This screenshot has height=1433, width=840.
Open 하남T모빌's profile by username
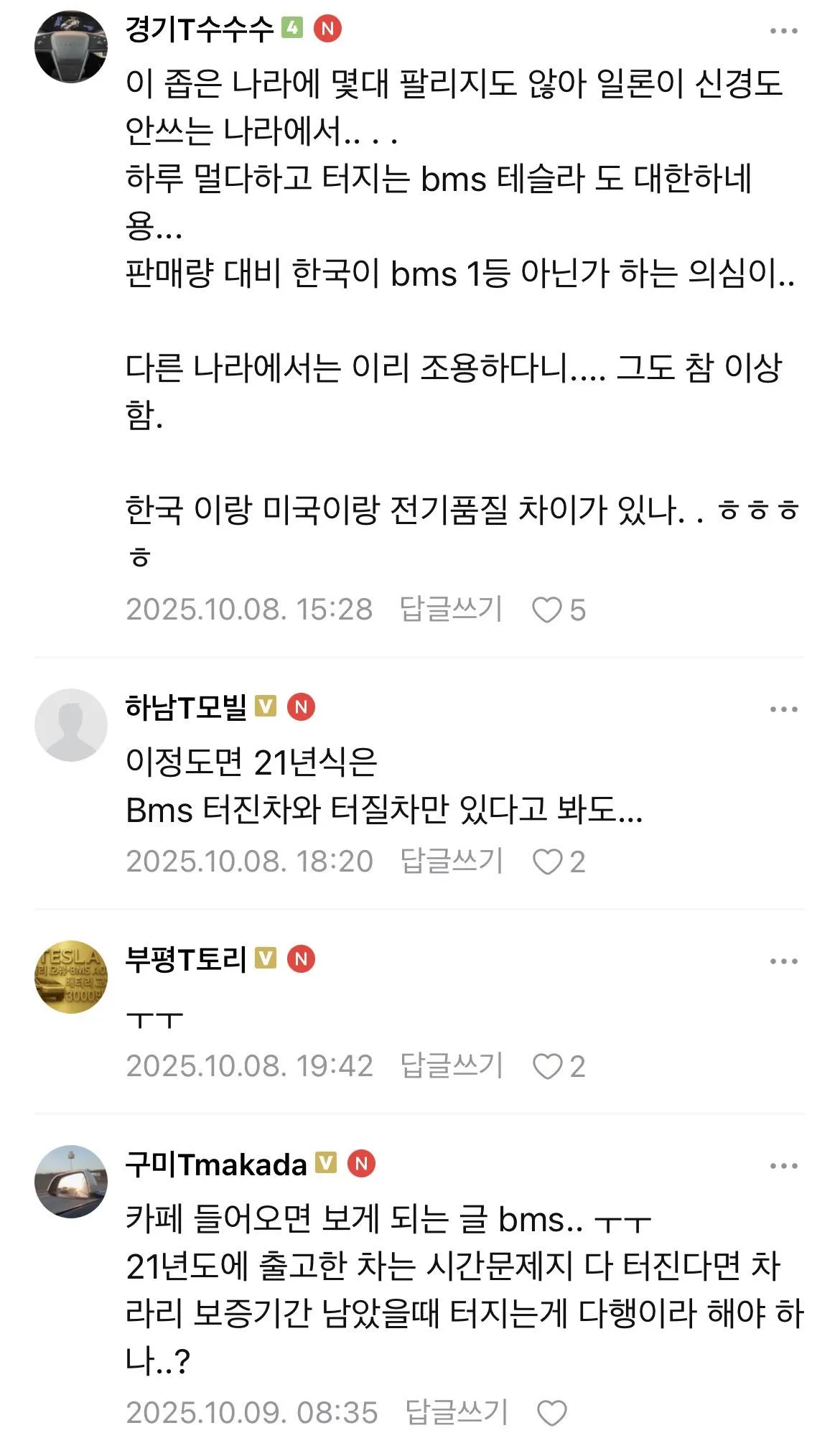186,708
